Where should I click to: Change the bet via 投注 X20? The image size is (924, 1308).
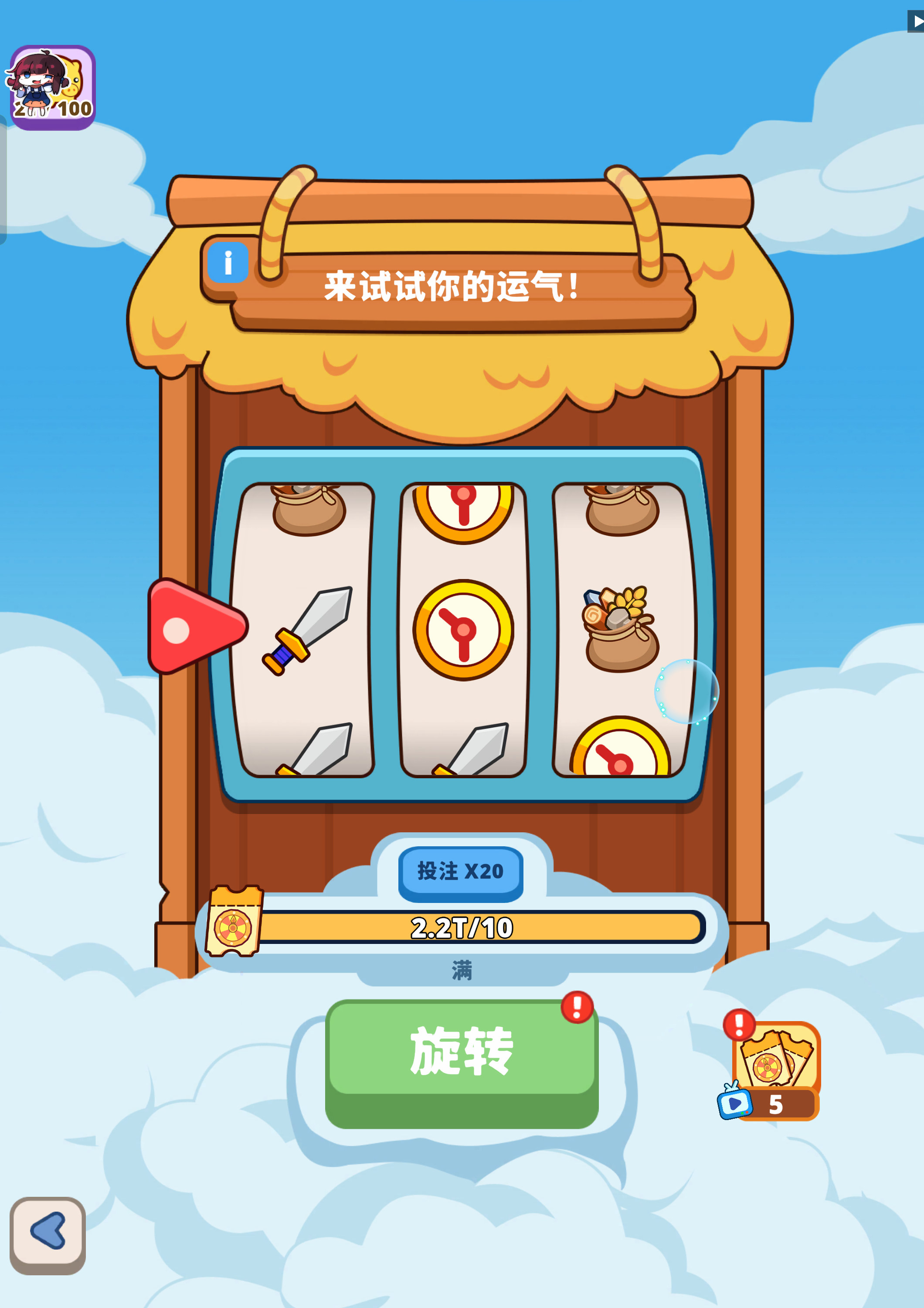(x=461, y=872)
